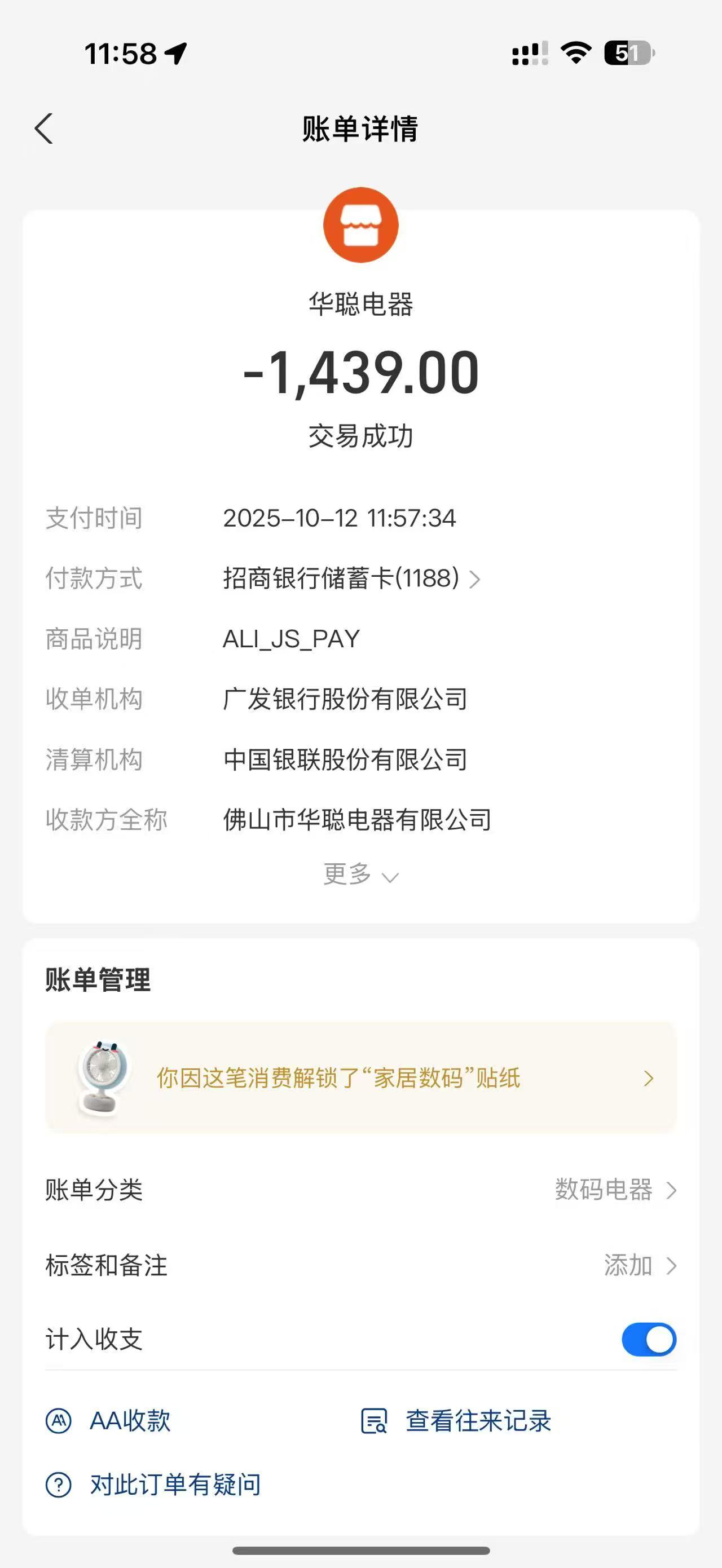Viewport: 722px width, 1568px height.
Task: Go back from the bill details page
Action: pyautogui.click(x=44, y=129)
